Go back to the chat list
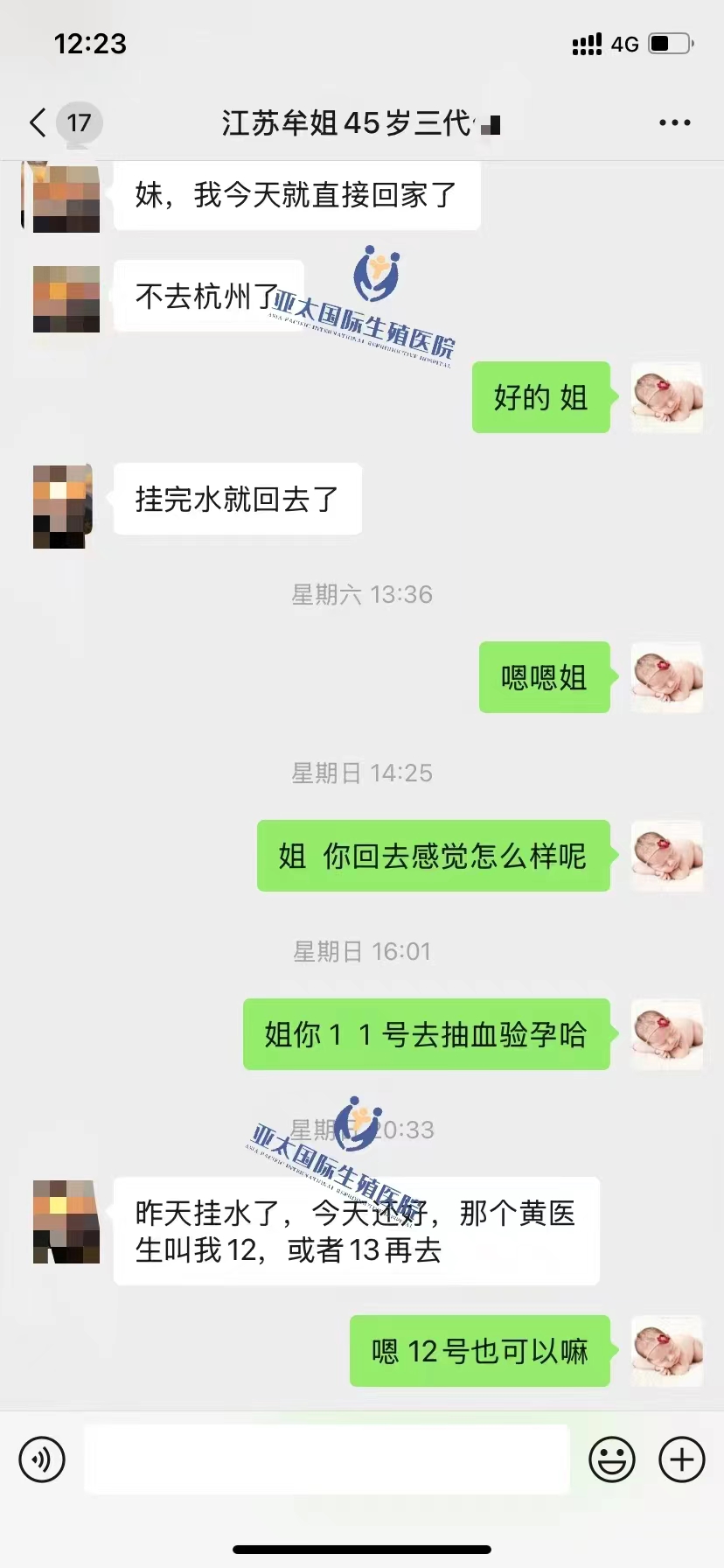This screenshot has height=1568, width=724. 38,122
